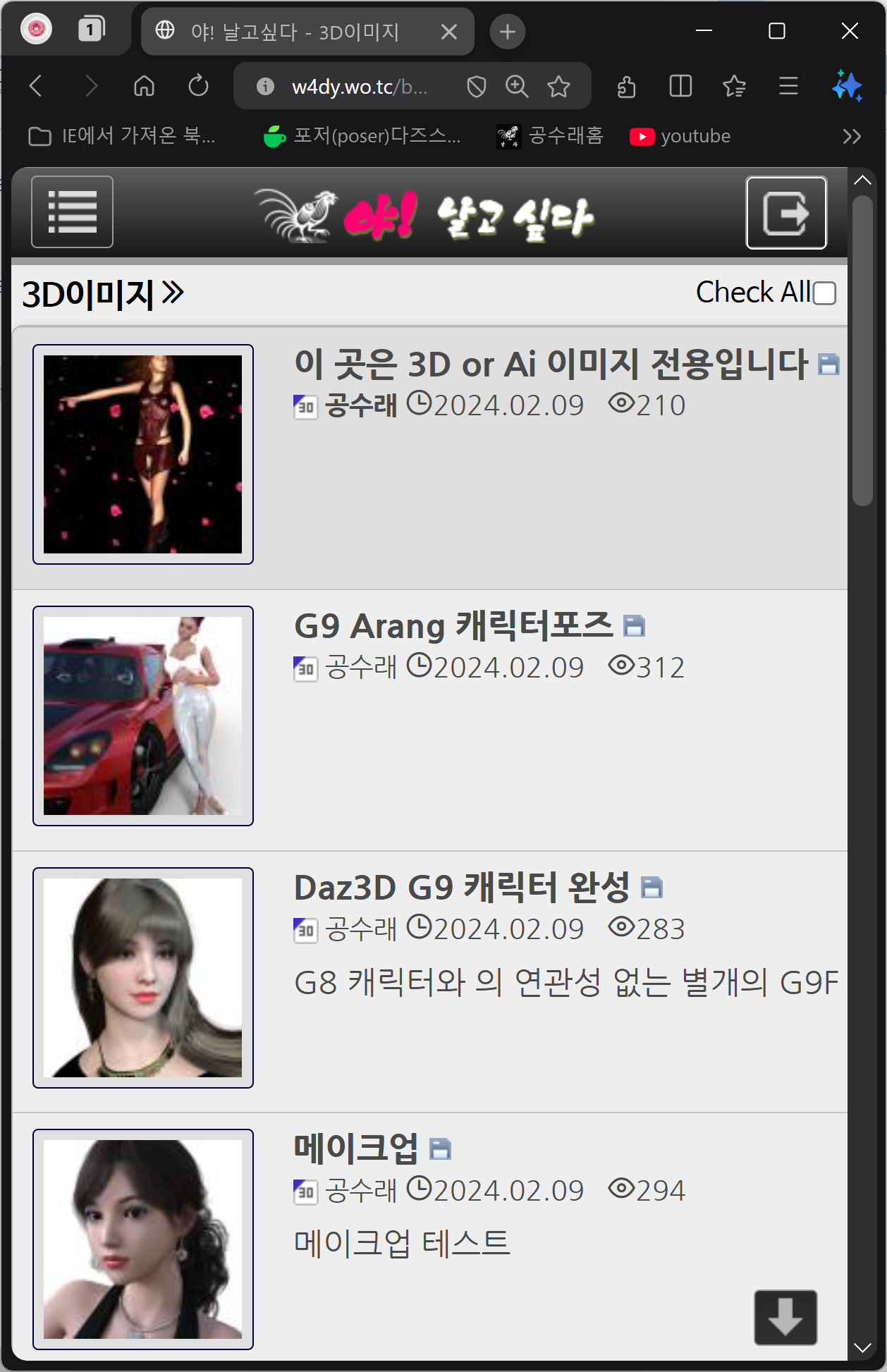Tap the login/exit icon in header

[x=785, y=212]
